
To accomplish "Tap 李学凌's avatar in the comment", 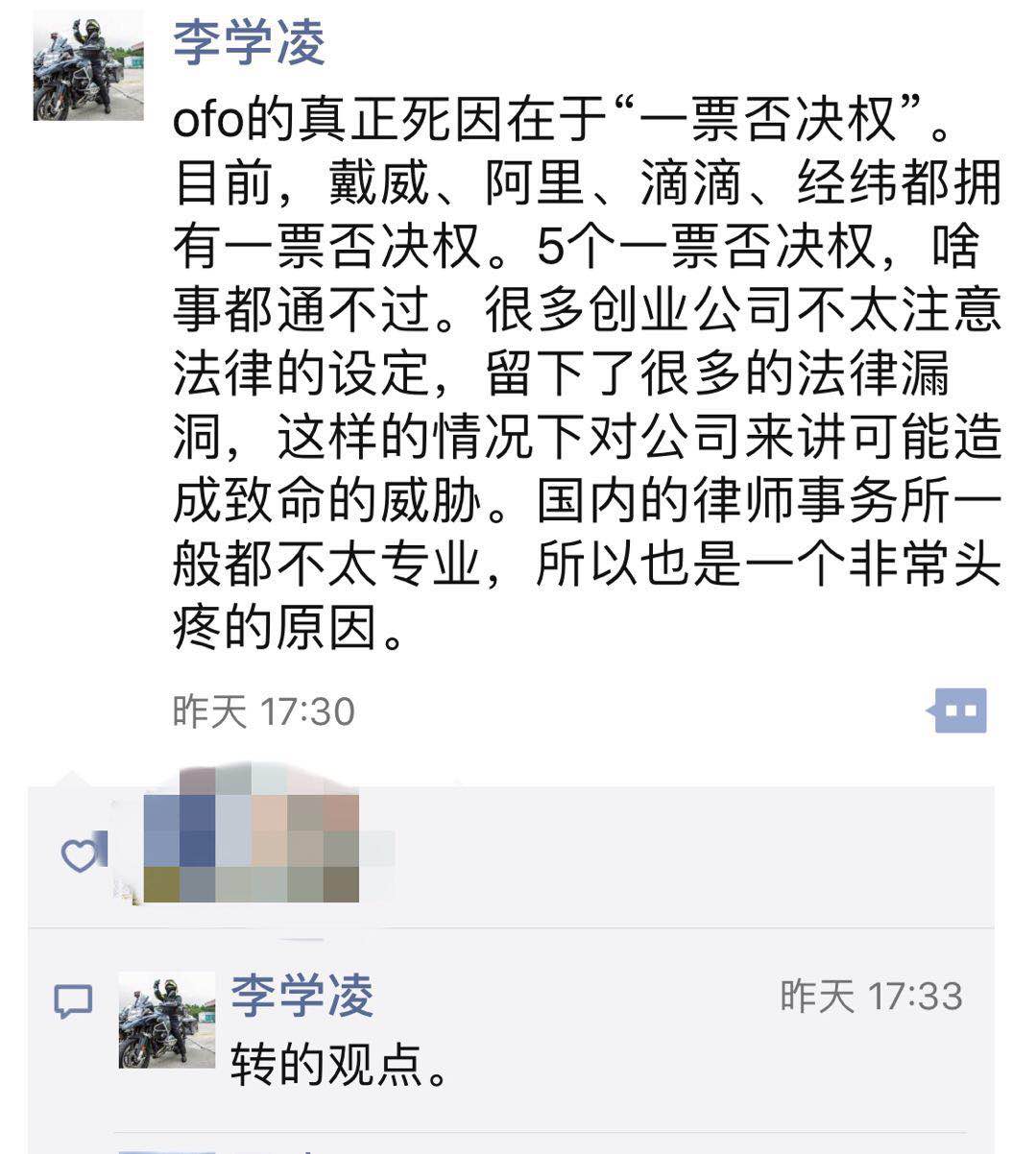I will click(x=167, y=1020).
